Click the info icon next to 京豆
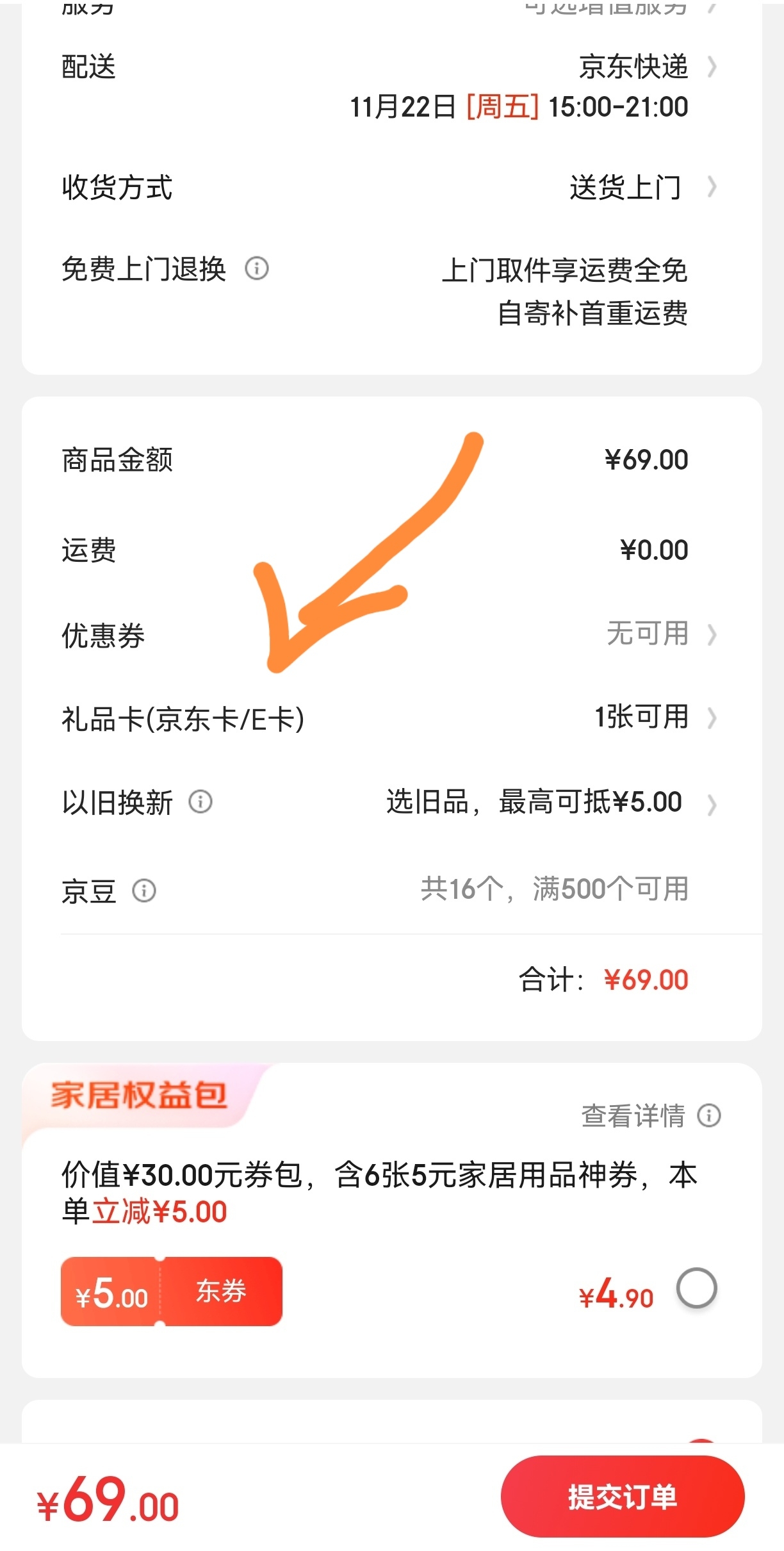Viewport: 784px width, 1551px height. [x=145, y=890]
